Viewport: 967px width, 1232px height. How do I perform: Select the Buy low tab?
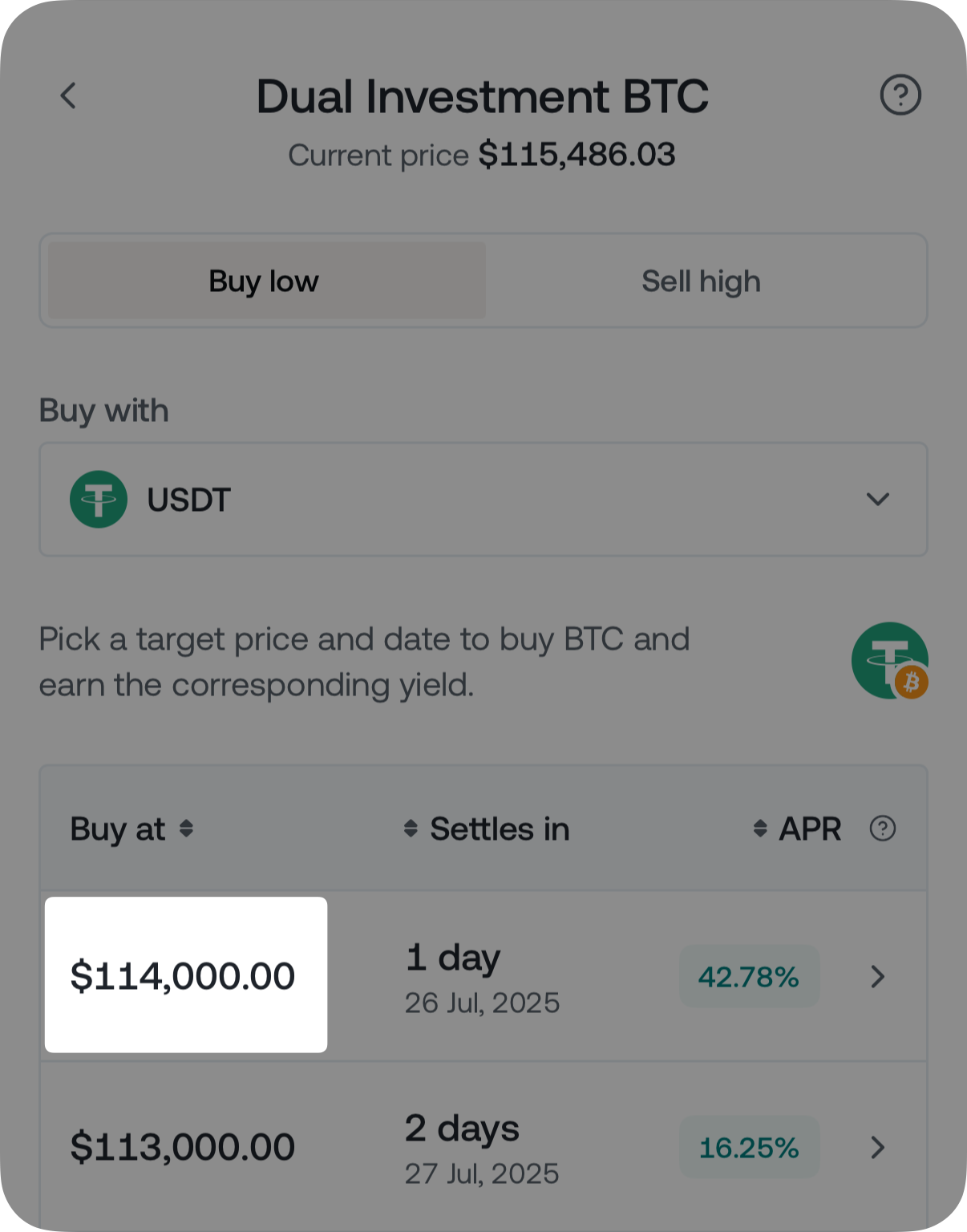(263, 280)
